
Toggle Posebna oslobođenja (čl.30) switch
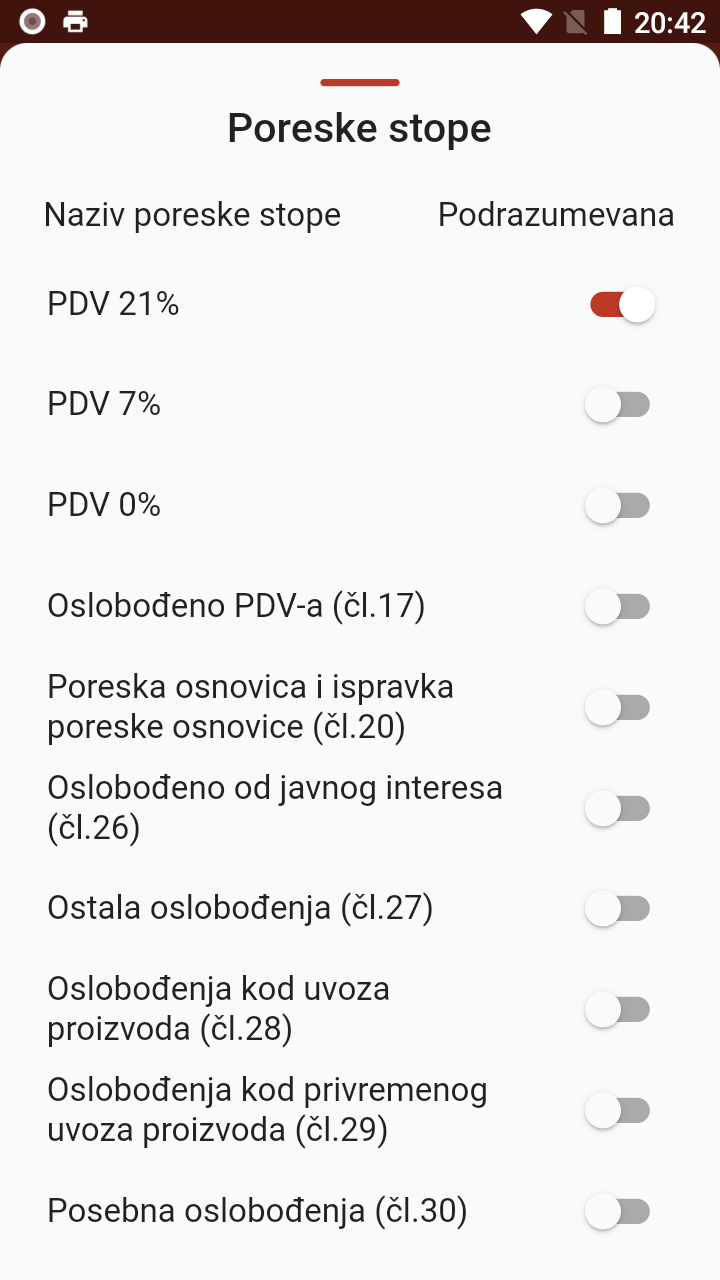[x=618, y=1211]
